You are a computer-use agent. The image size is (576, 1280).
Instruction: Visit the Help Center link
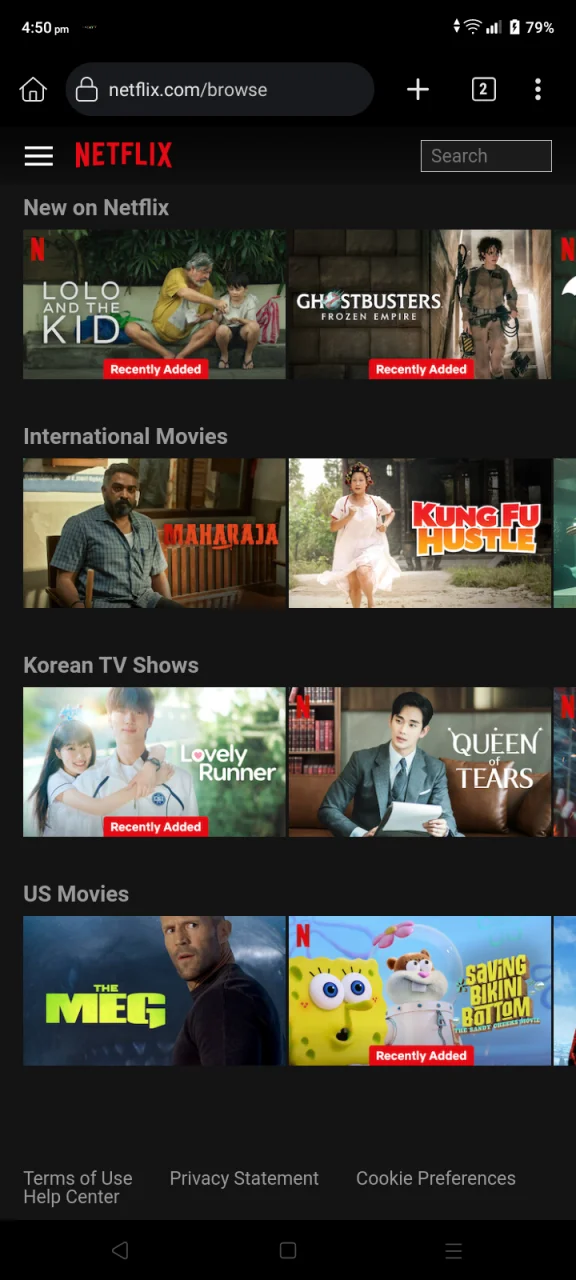tap(71, 1197)
